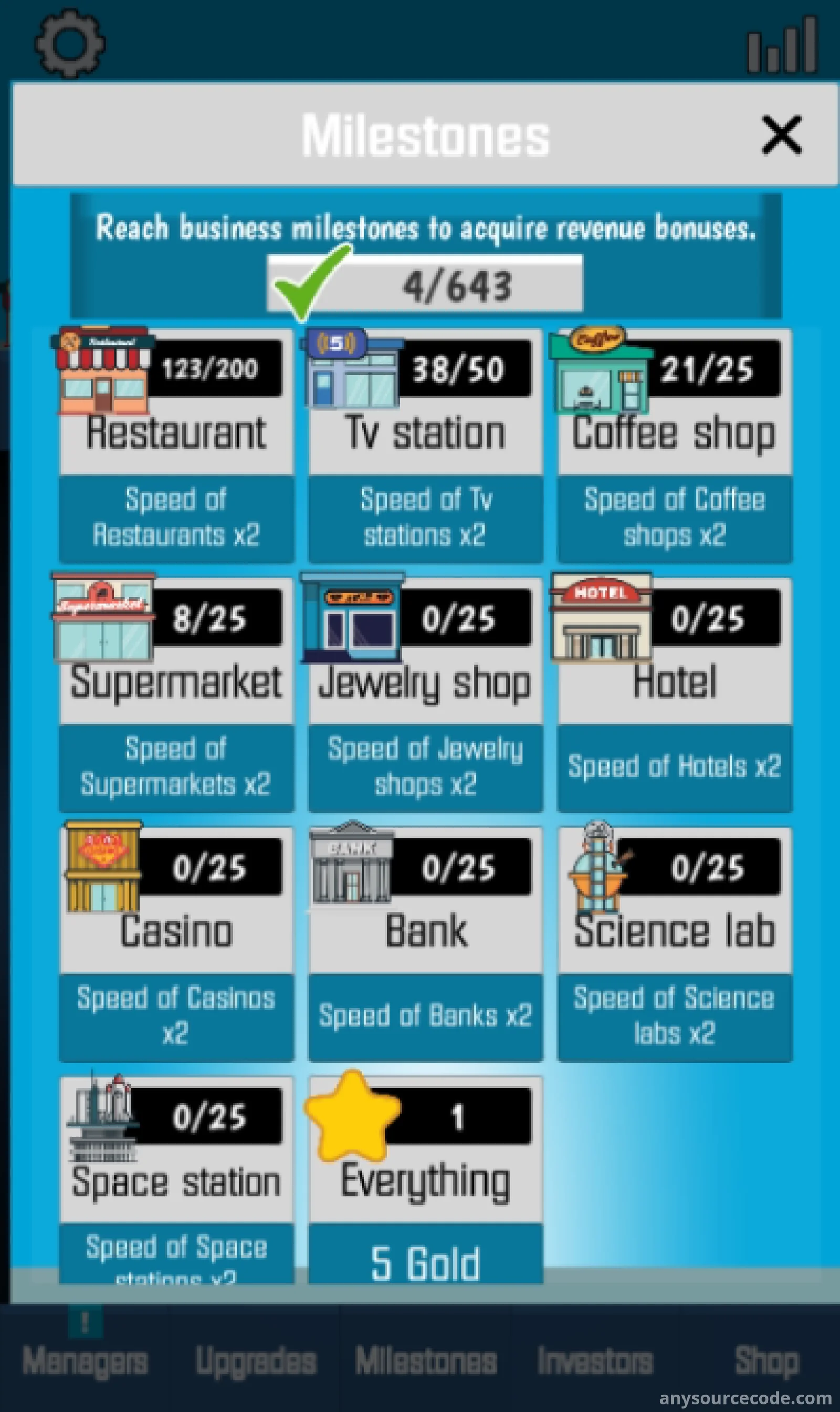Open the statistics bars icon
840x1412 pixels.
pos(782,45)
